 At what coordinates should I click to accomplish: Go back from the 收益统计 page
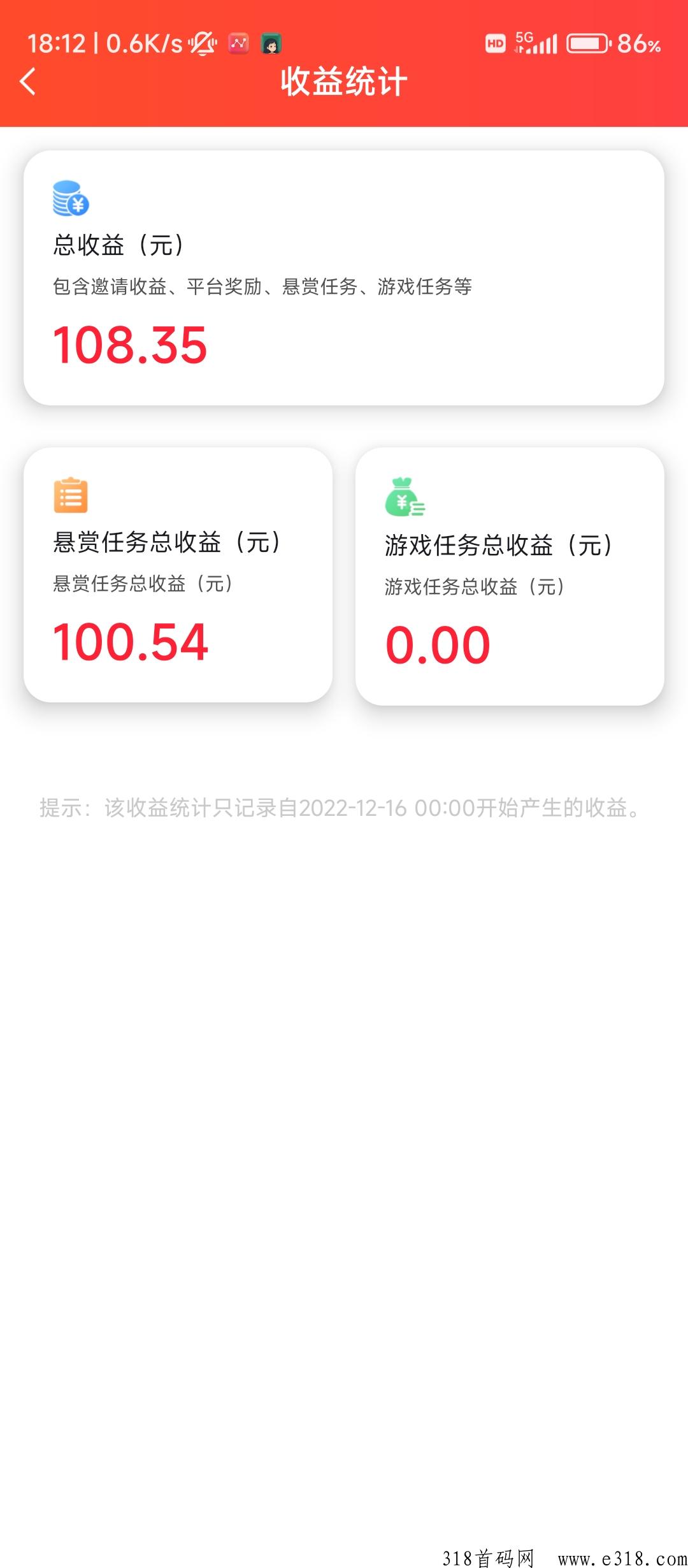tap(27, 82)
